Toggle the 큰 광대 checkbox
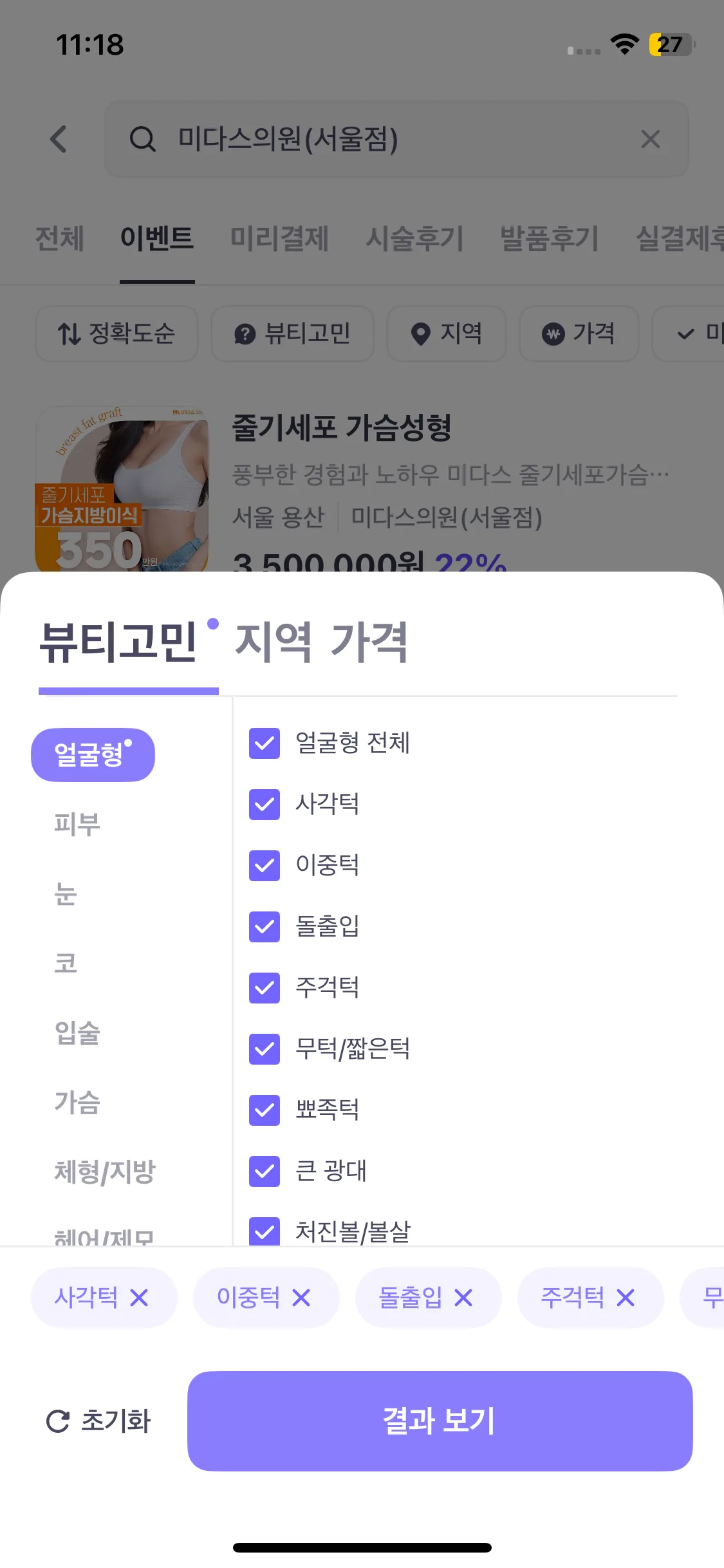724x1568 pixels. pyautogui.click(x=265, y=1171)
